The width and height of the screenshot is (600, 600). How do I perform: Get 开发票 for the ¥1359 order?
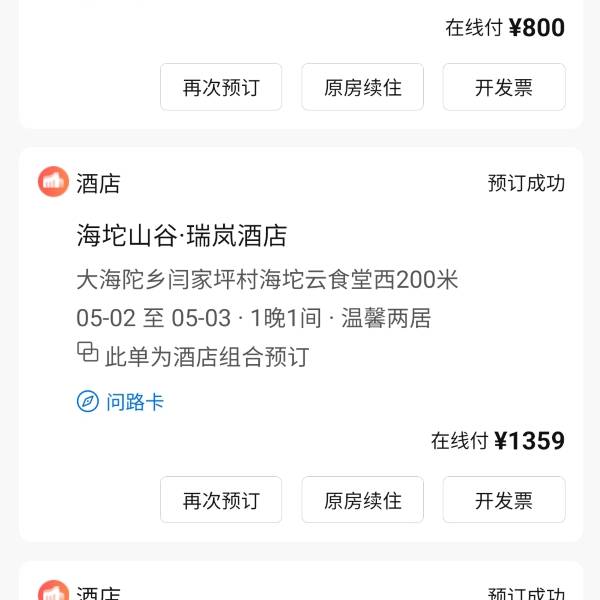click(x=504, y=500)
